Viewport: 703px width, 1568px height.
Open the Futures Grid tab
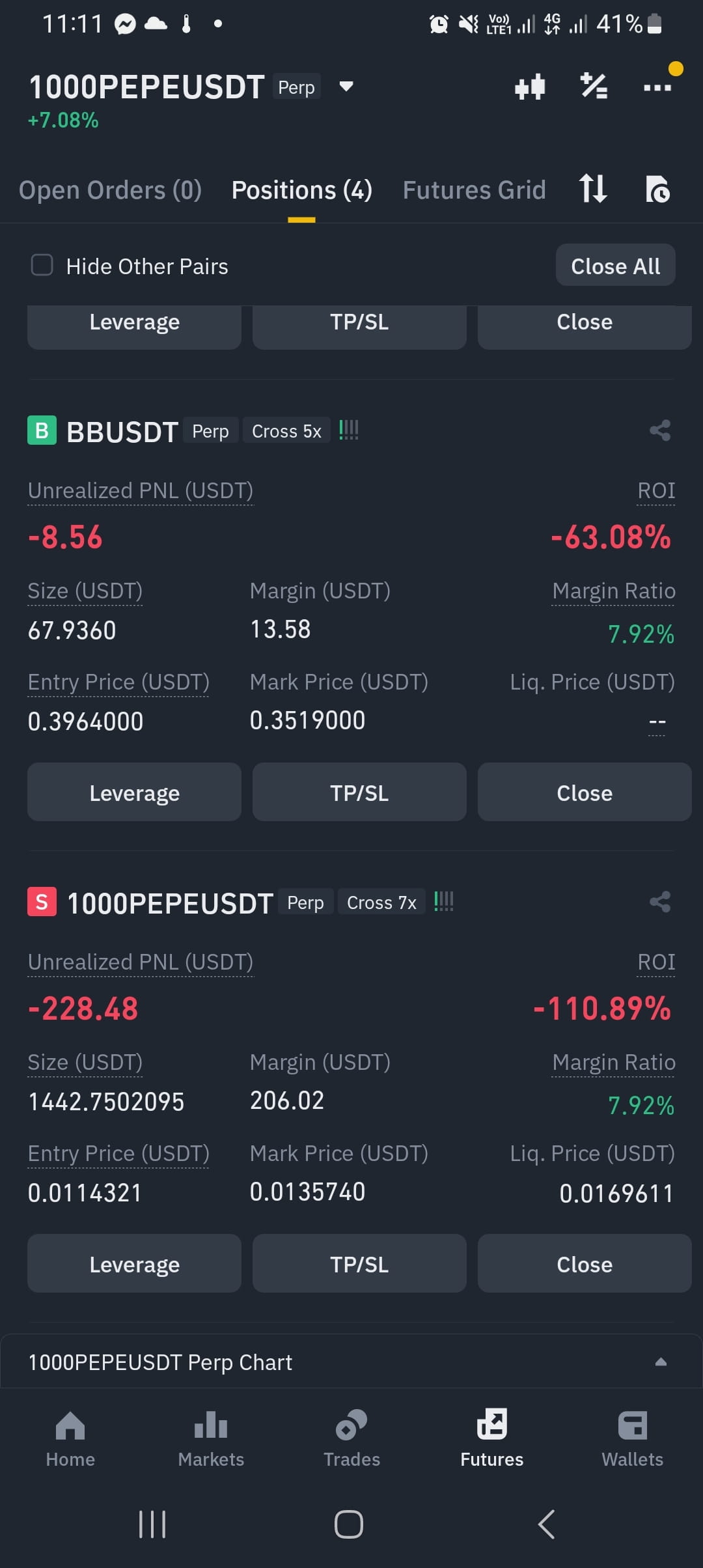pos(474,189)
